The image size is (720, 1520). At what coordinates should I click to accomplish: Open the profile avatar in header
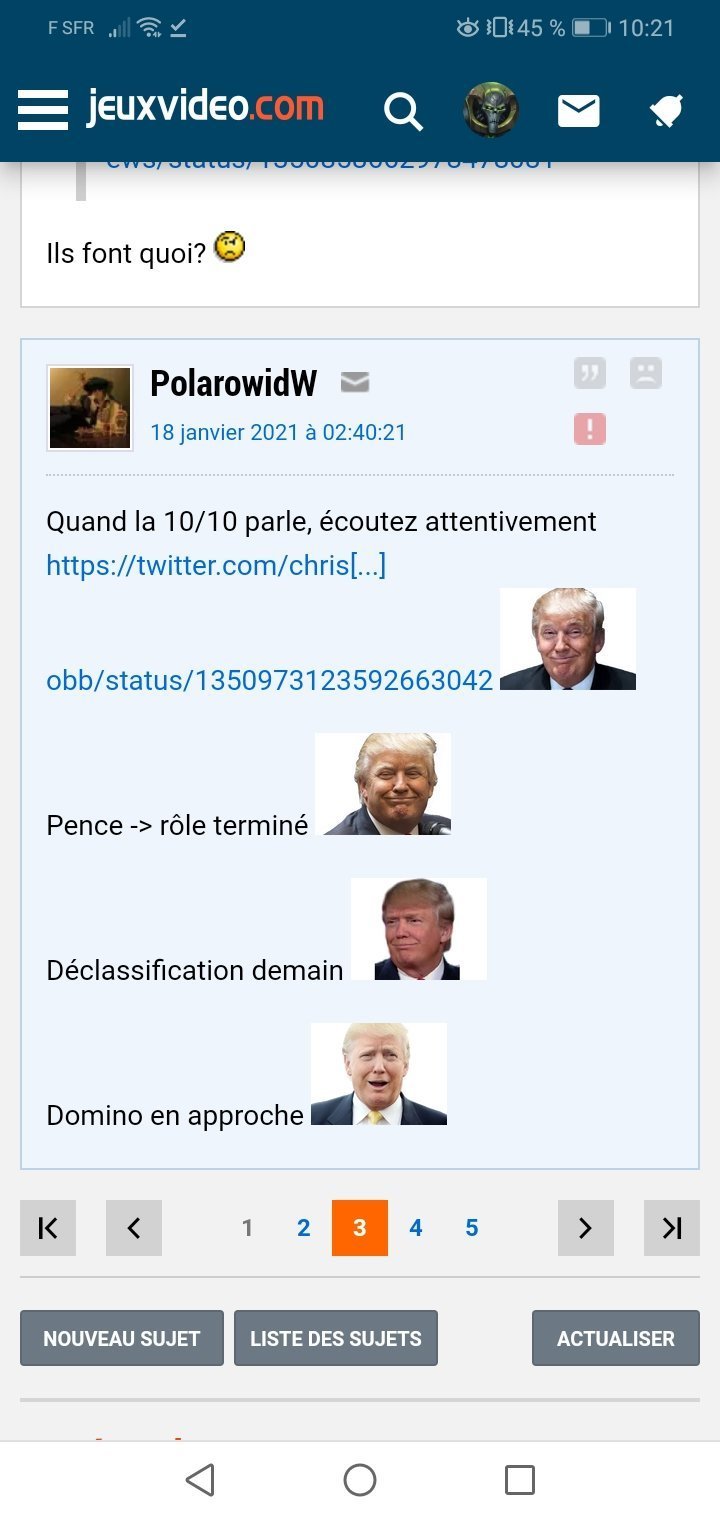coord(490,110)
